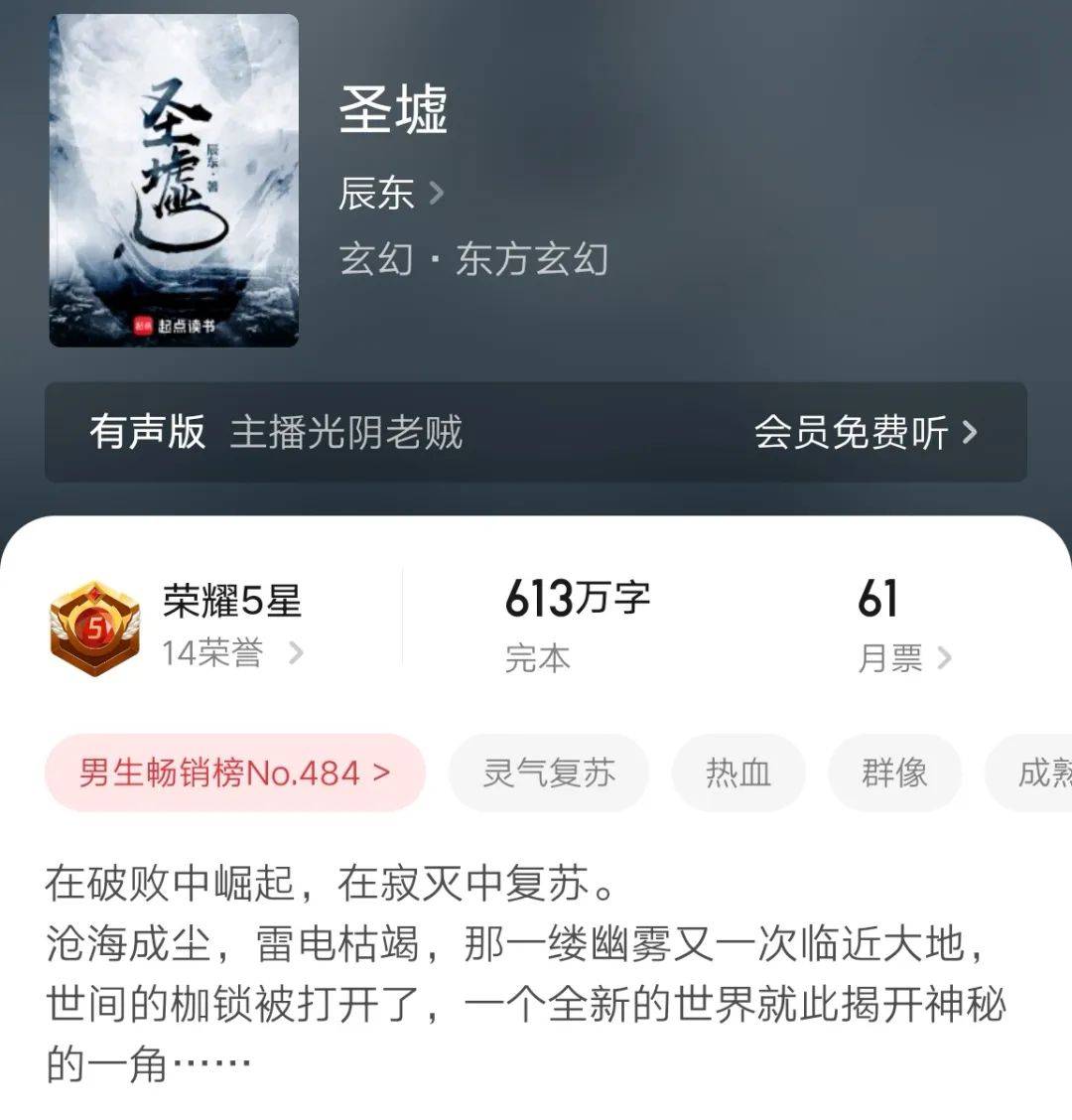
Task: Open the 月票 monthly tickets page
Action: click(x=903, y=657)
